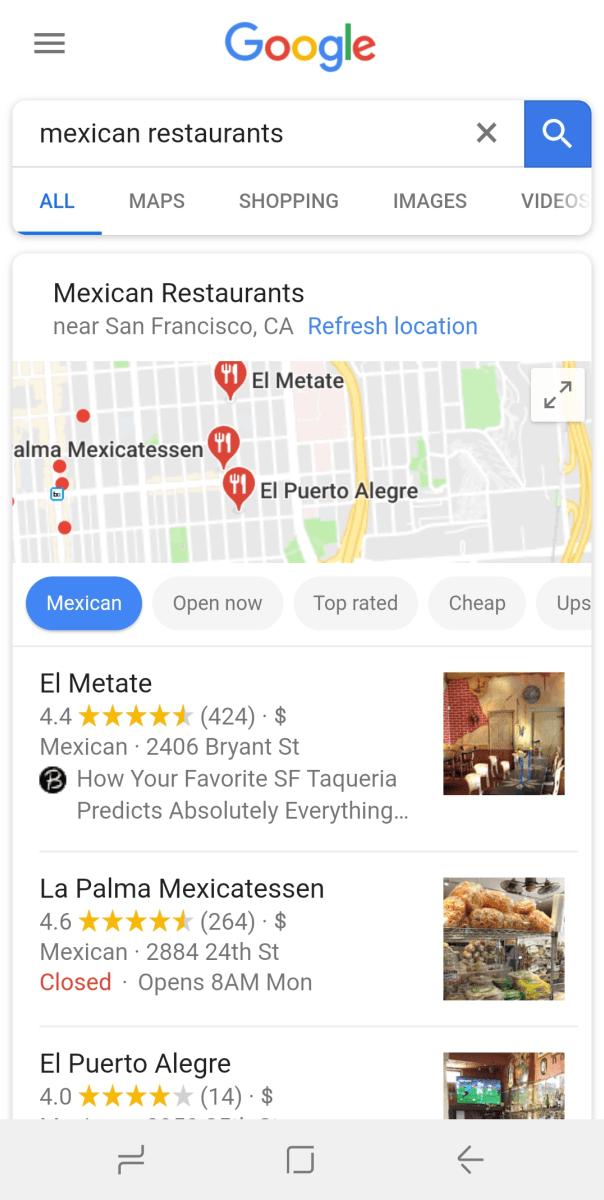Image resolution: width=604 pixels, height=1200 pixels.
Task: Open the hamburger menu
Action: click(49, 44)
